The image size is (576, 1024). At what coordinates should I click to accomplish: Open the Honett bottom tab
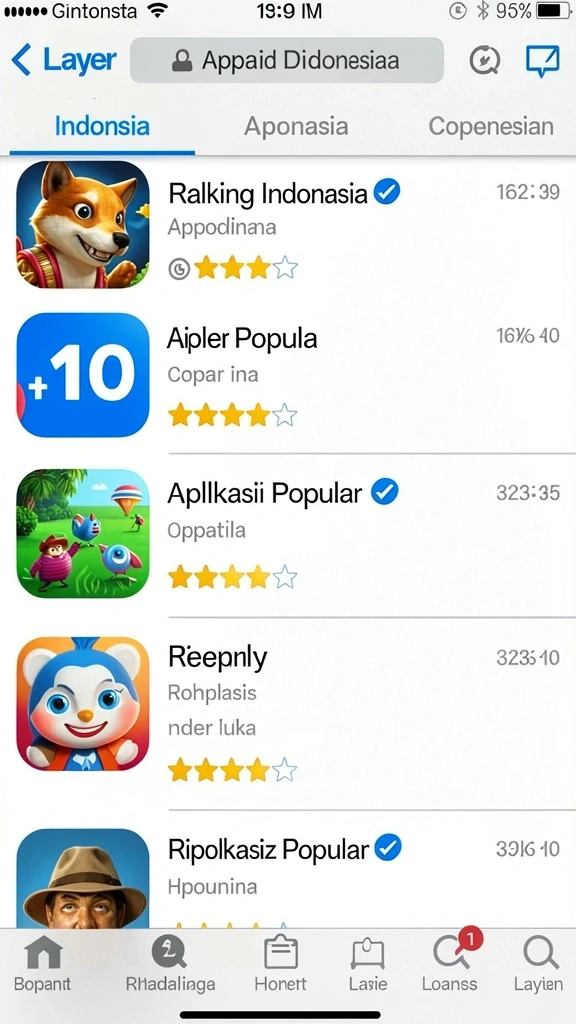coord(280,964)
